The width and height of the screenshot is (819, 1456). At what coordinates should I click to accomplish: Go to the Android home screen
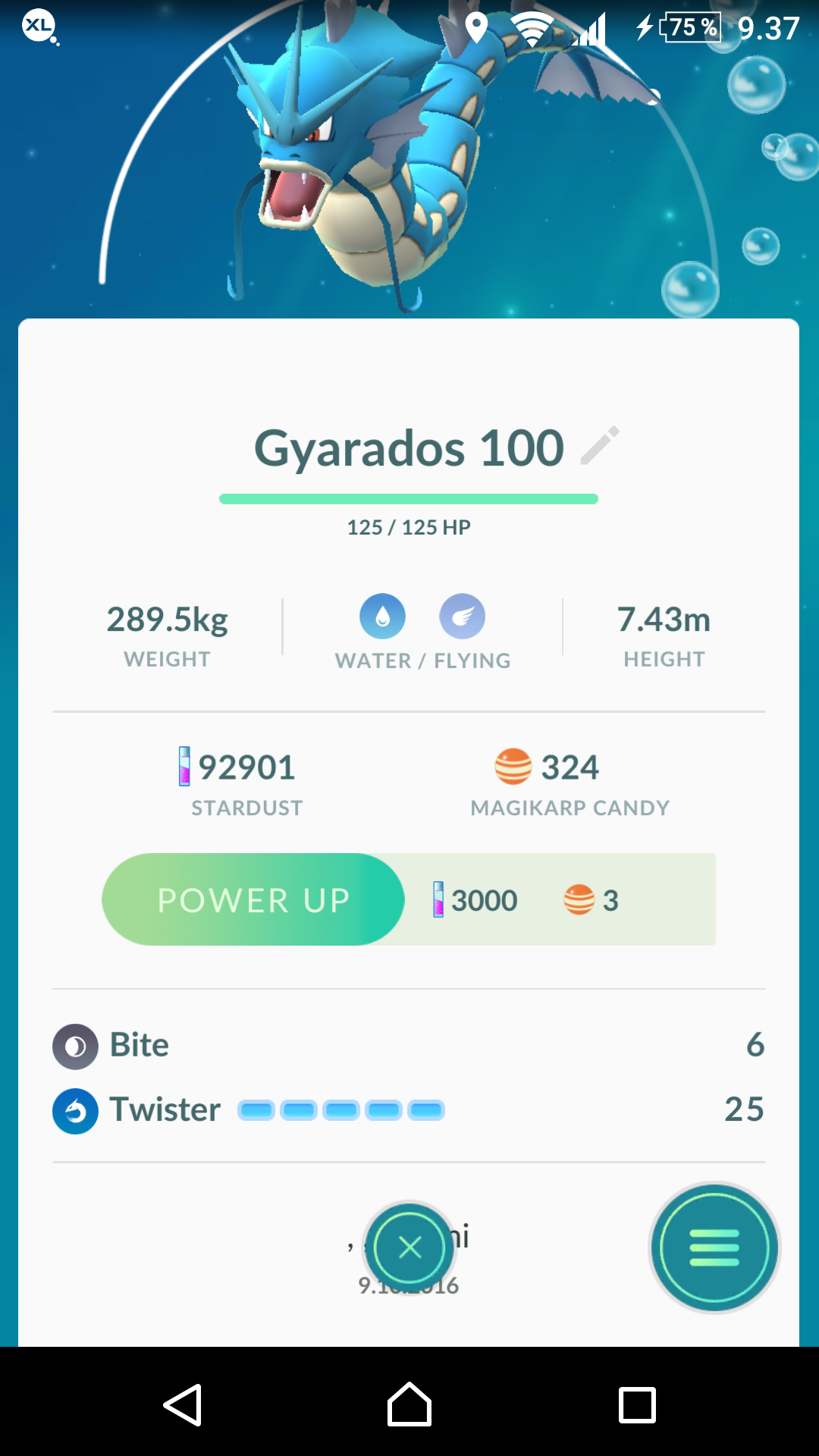tap(409, 1404)
